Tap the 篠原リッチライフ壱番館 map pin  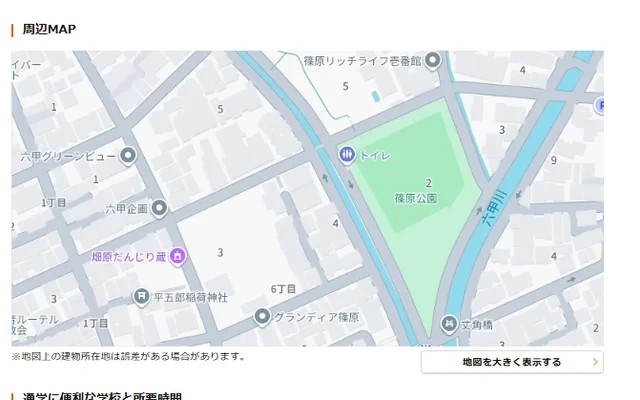(433, 62)
